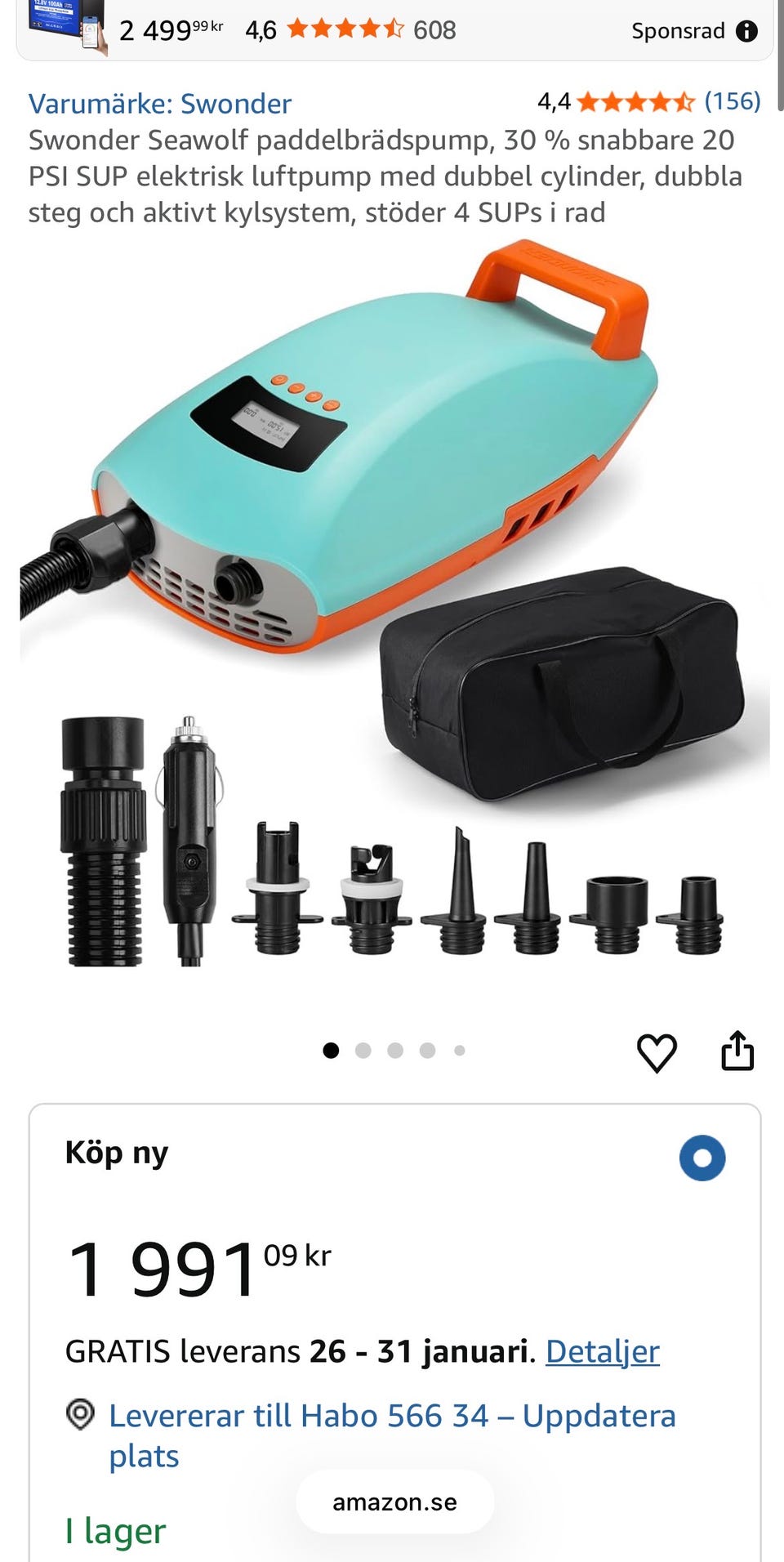This screenshot has width=784, height=1562.
Task: Tap the amazon.se address pill
Action: [394, 1502]
